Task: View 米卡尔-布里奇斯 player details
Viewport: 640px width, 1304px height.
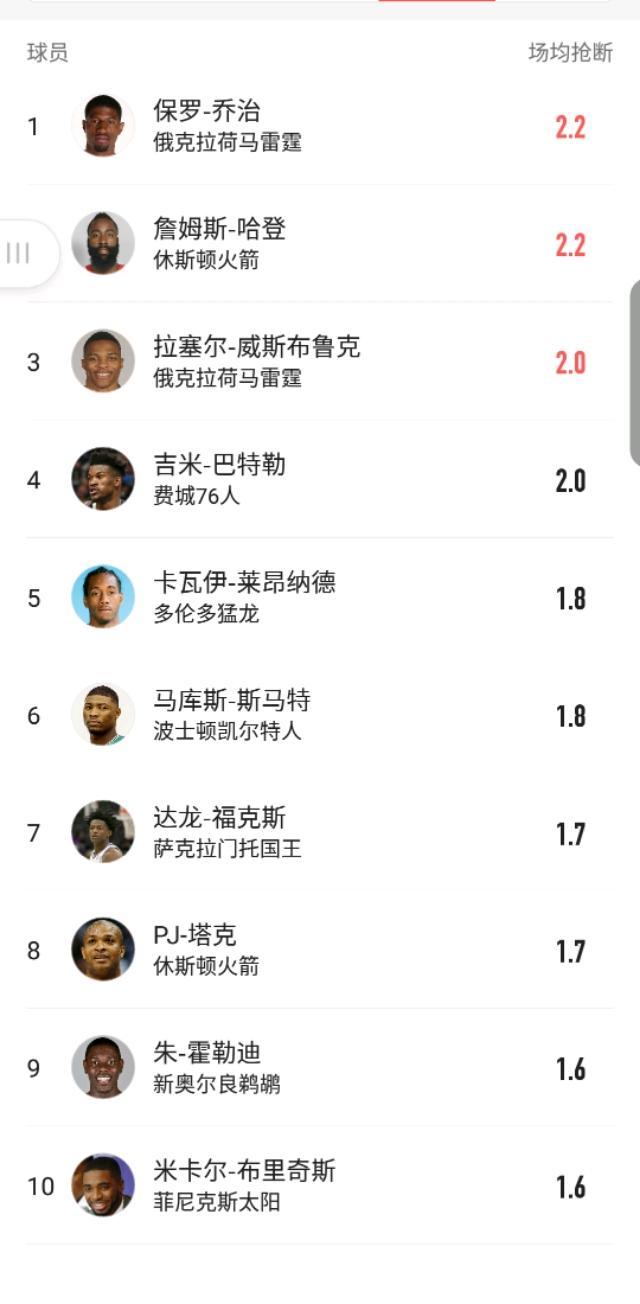Action: [320, 1187]
